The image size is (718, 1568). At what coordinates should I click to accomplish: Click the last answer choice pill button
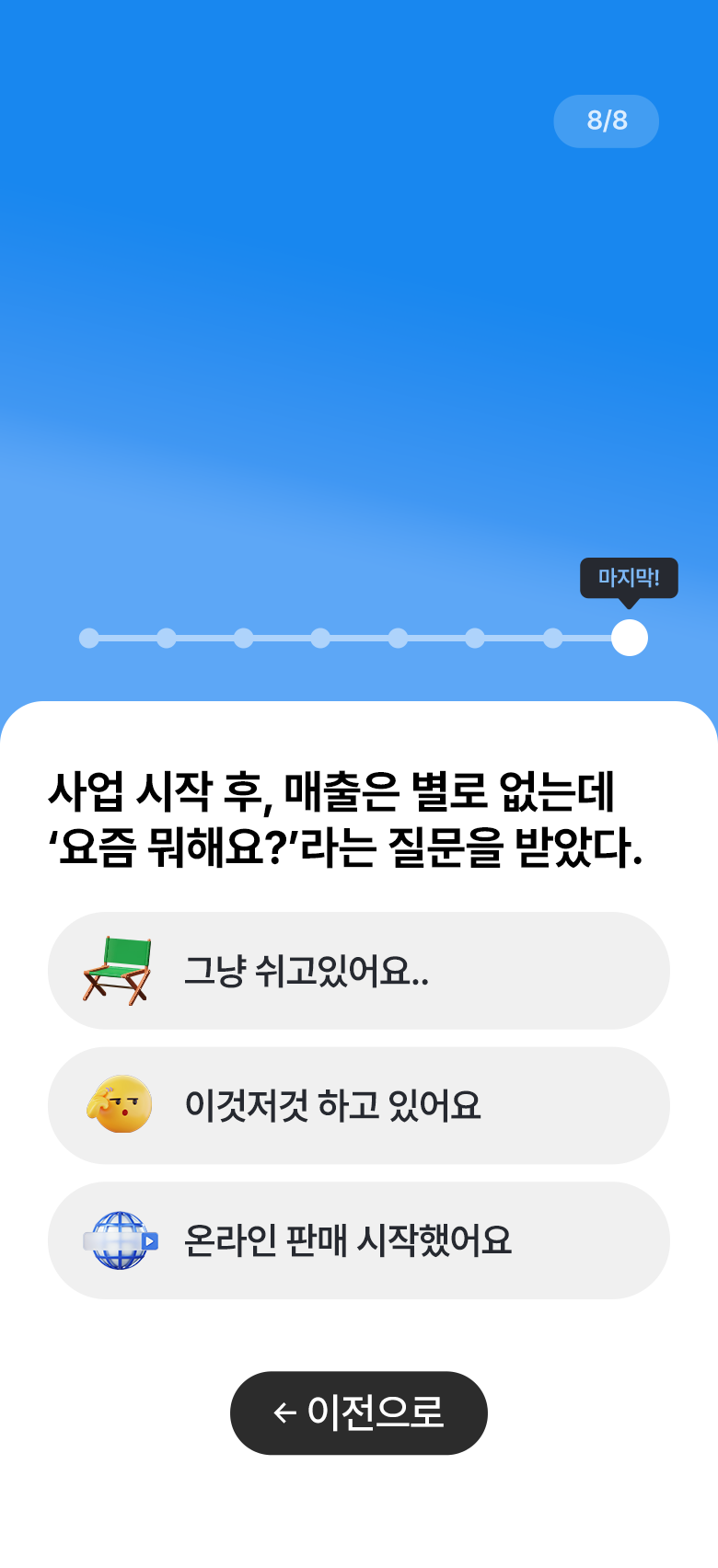(x=359, y=1239)
